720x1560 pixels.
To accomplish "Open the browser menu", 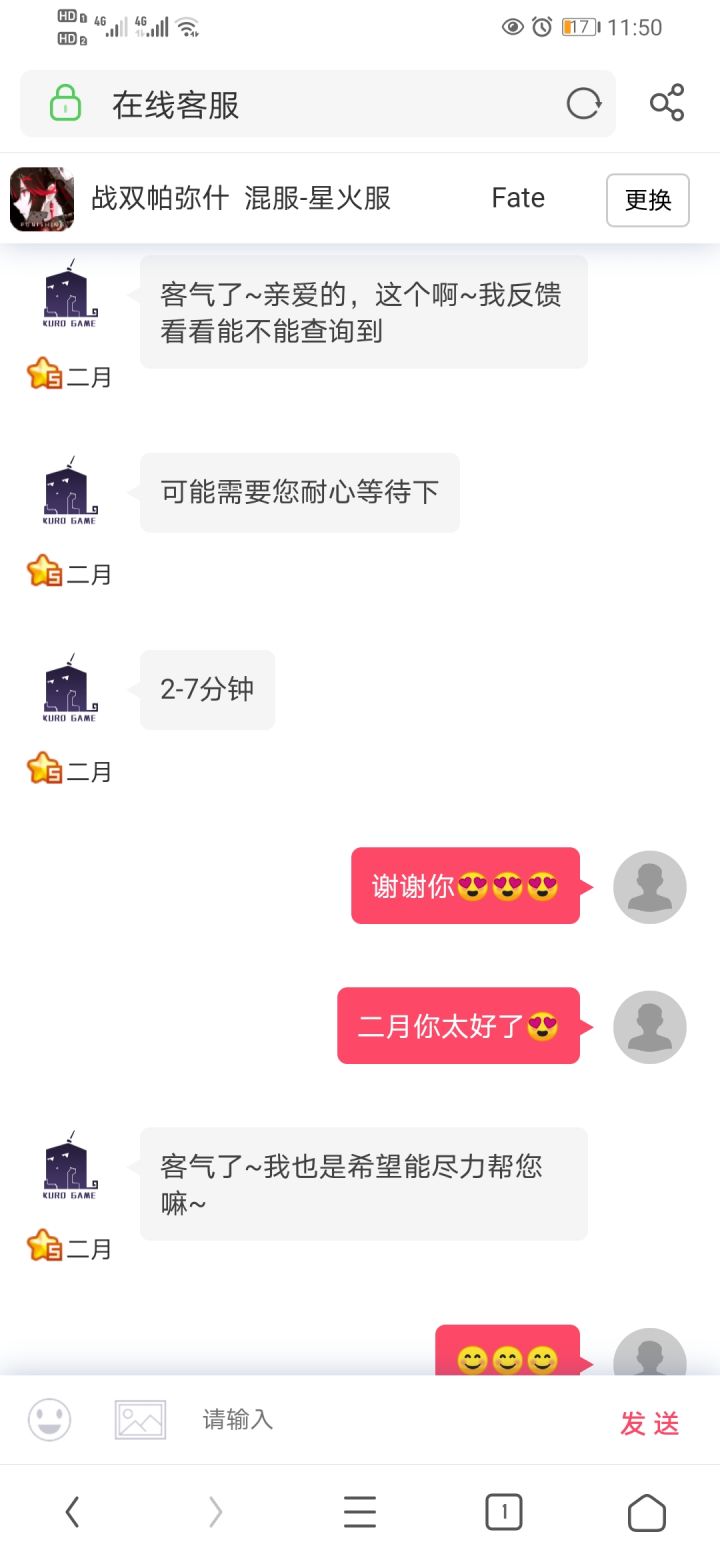I will click(x=360, y=1512).
